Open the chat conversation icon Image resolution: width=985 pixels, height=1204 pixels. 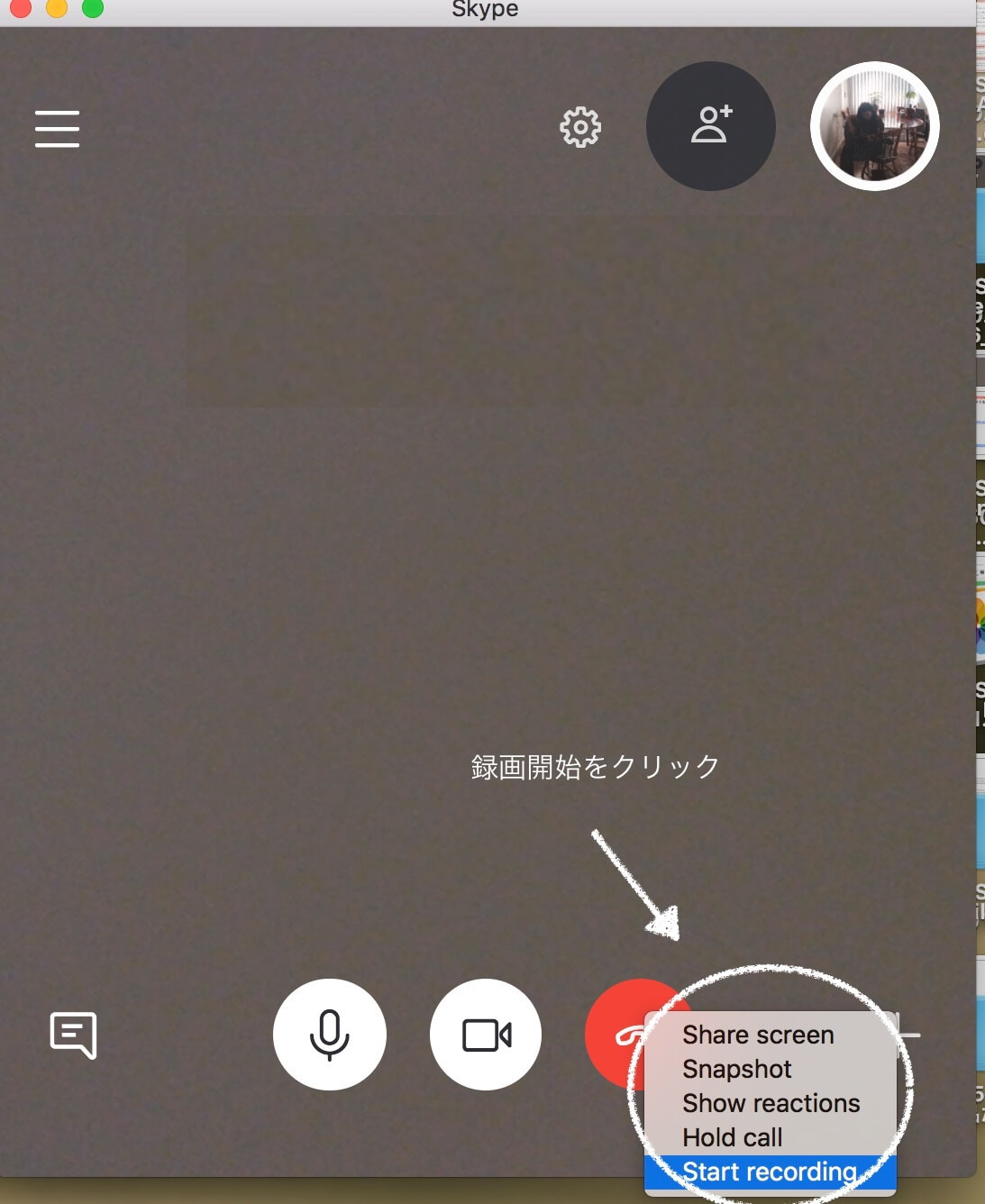[x=73, y=1035]
